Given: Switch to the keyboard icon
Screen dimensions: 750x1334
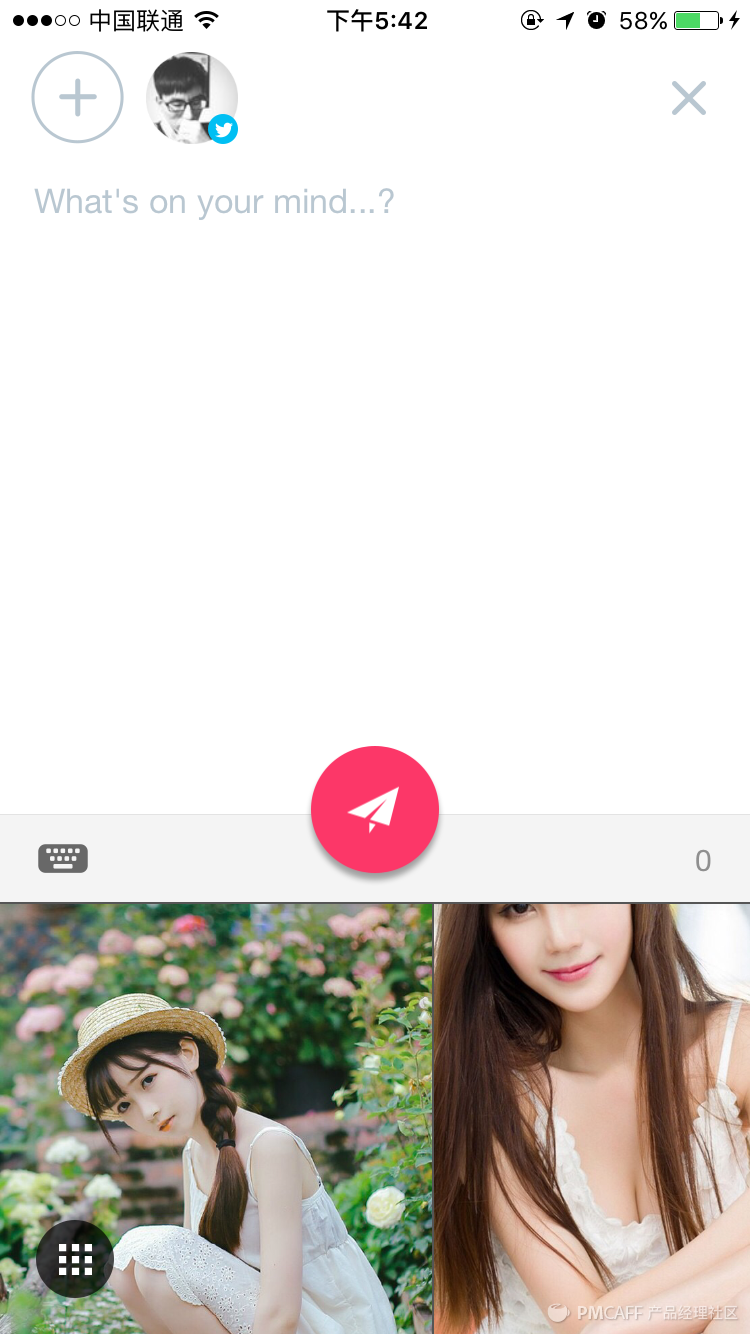Looking at the screenshot, I should pos(63,858).
